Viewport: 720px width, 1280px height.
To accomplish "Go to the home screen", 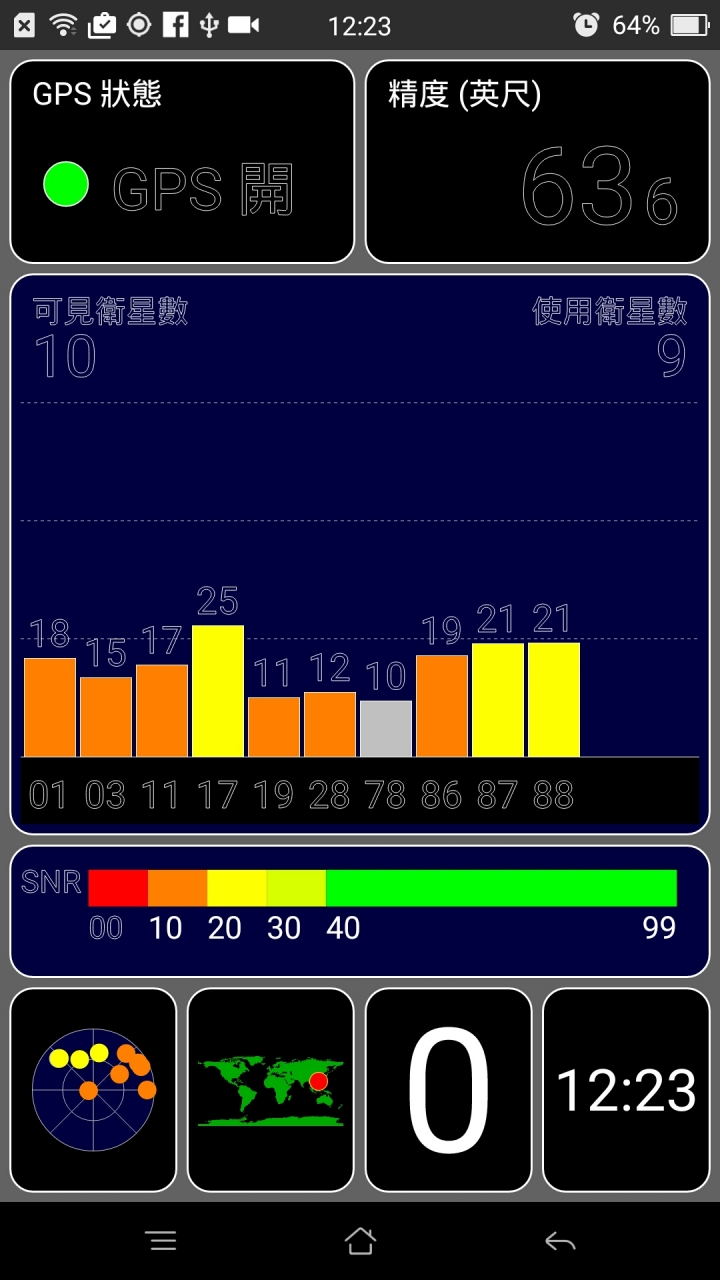I will click(x=360, y=1241).
